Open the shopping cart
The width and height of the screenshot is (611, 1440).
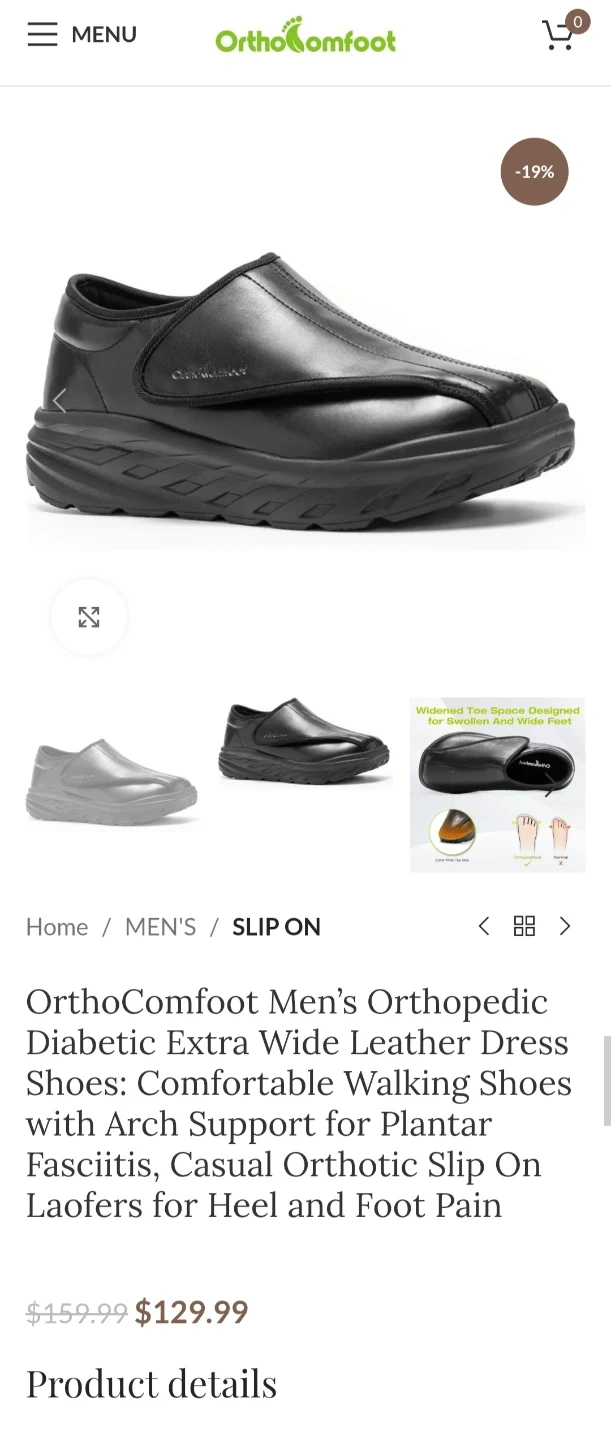tap(559, 35)
